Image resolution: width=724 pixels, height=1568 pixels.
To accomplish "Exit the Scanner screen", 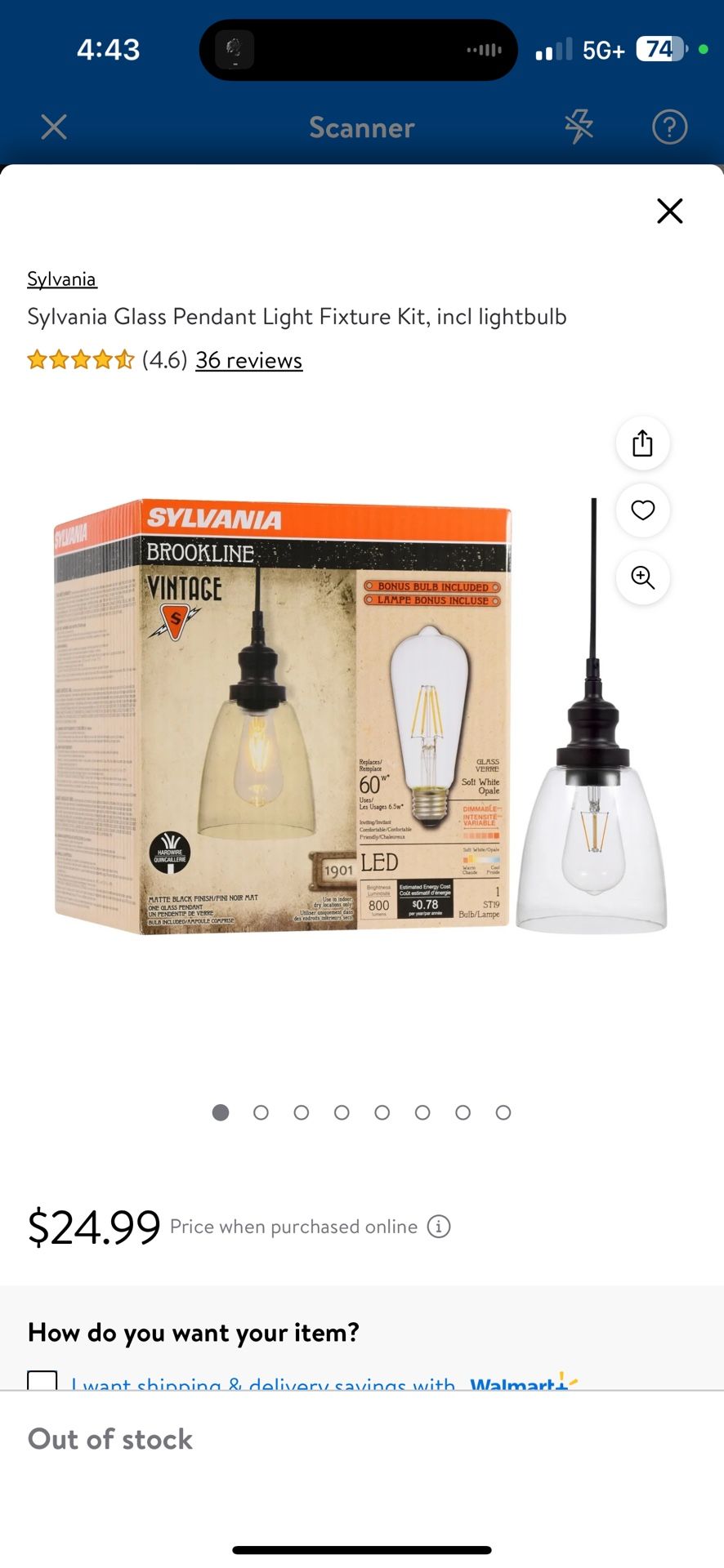I will 54,127.
